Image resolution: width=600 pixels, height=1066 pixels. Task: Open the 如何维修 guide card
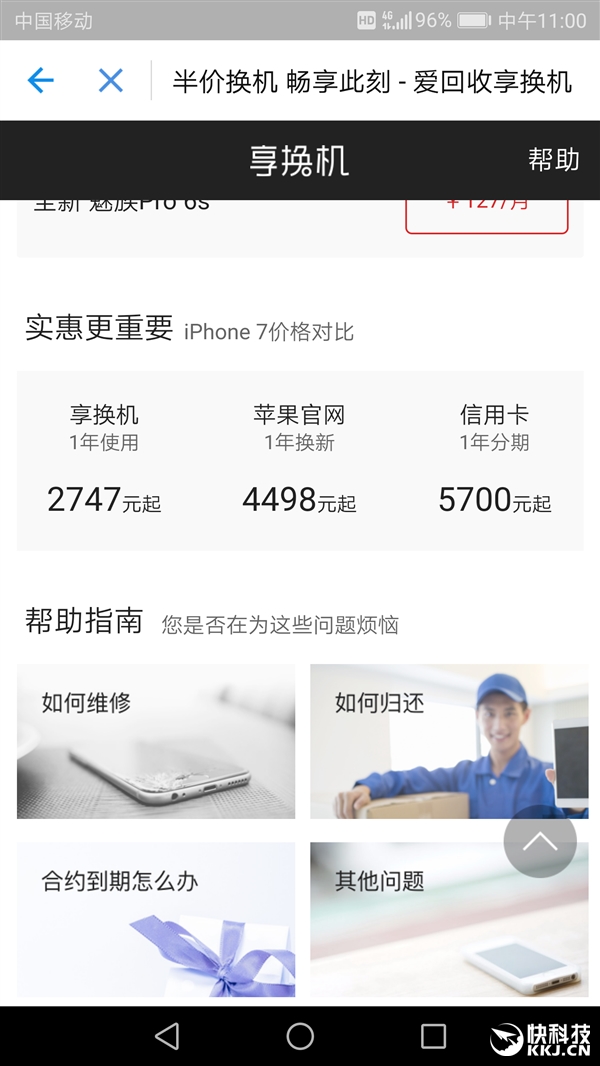click(156, 741)
